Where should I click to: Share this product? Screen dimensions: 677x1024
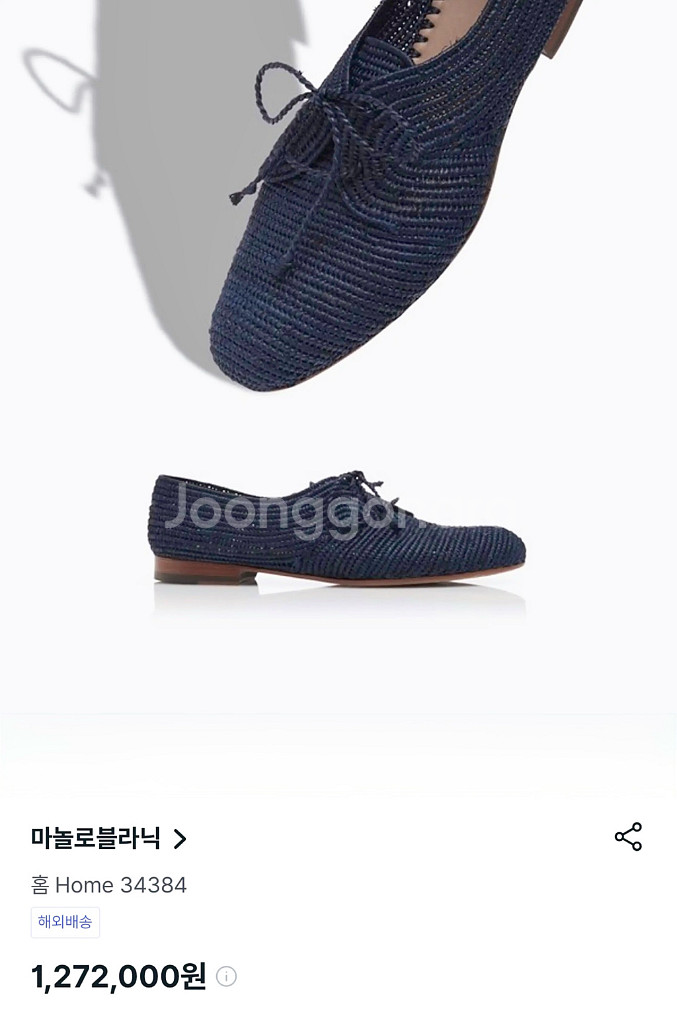pos(628,837)
